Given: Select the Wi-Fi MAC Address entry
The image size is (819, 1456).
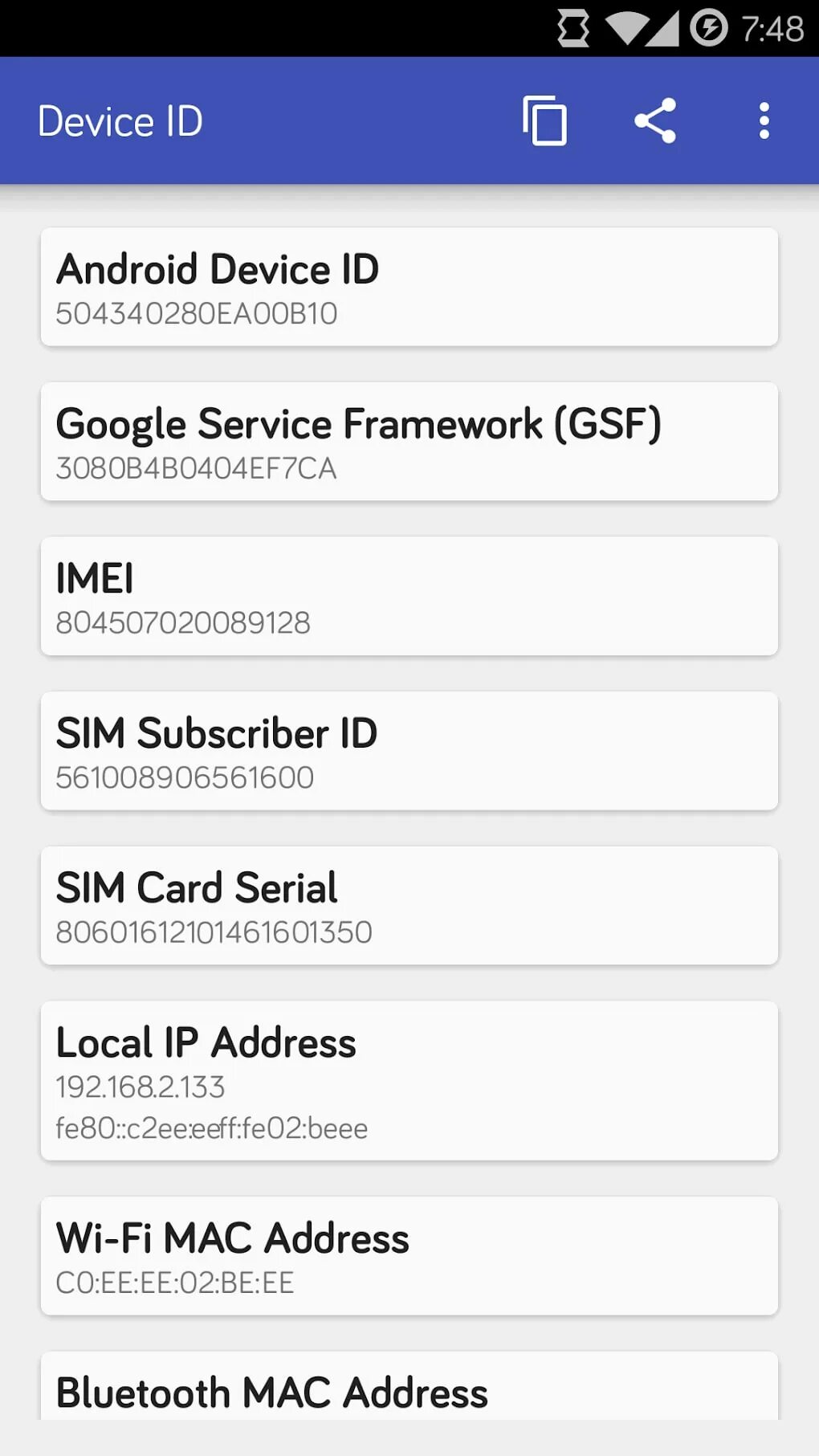Looking at the screenshot, I should coord(409,1256).
